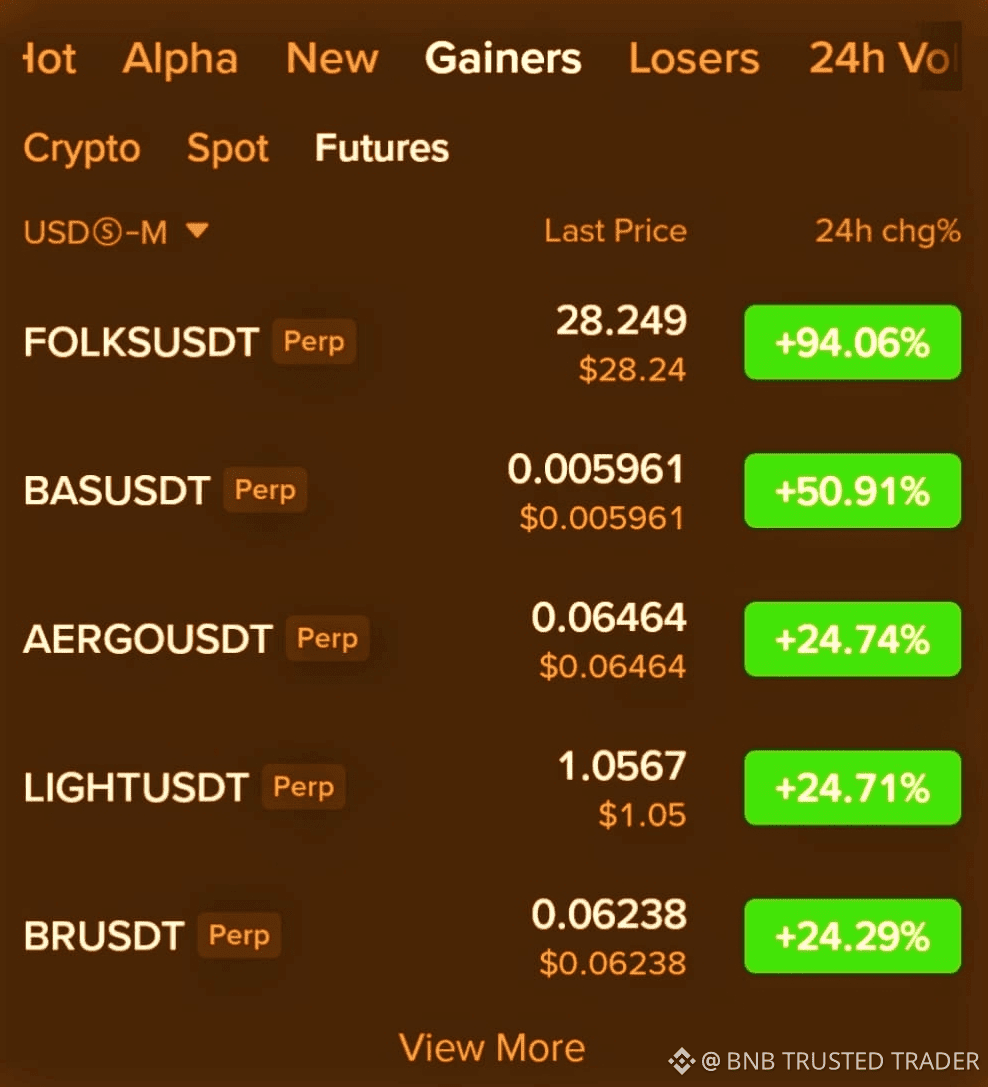Switch to the Spot market view
This screenshot has width=988, height=1087.
[x=227, y=148]
